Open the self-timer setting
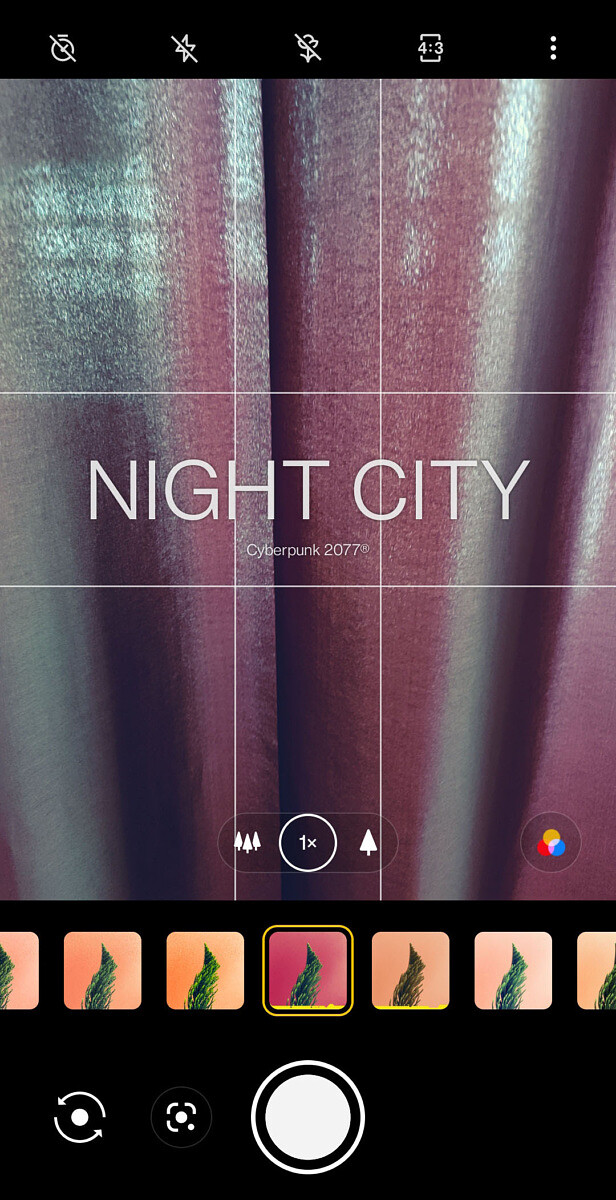The image size is (616, 1200). (x=63, y=48)
